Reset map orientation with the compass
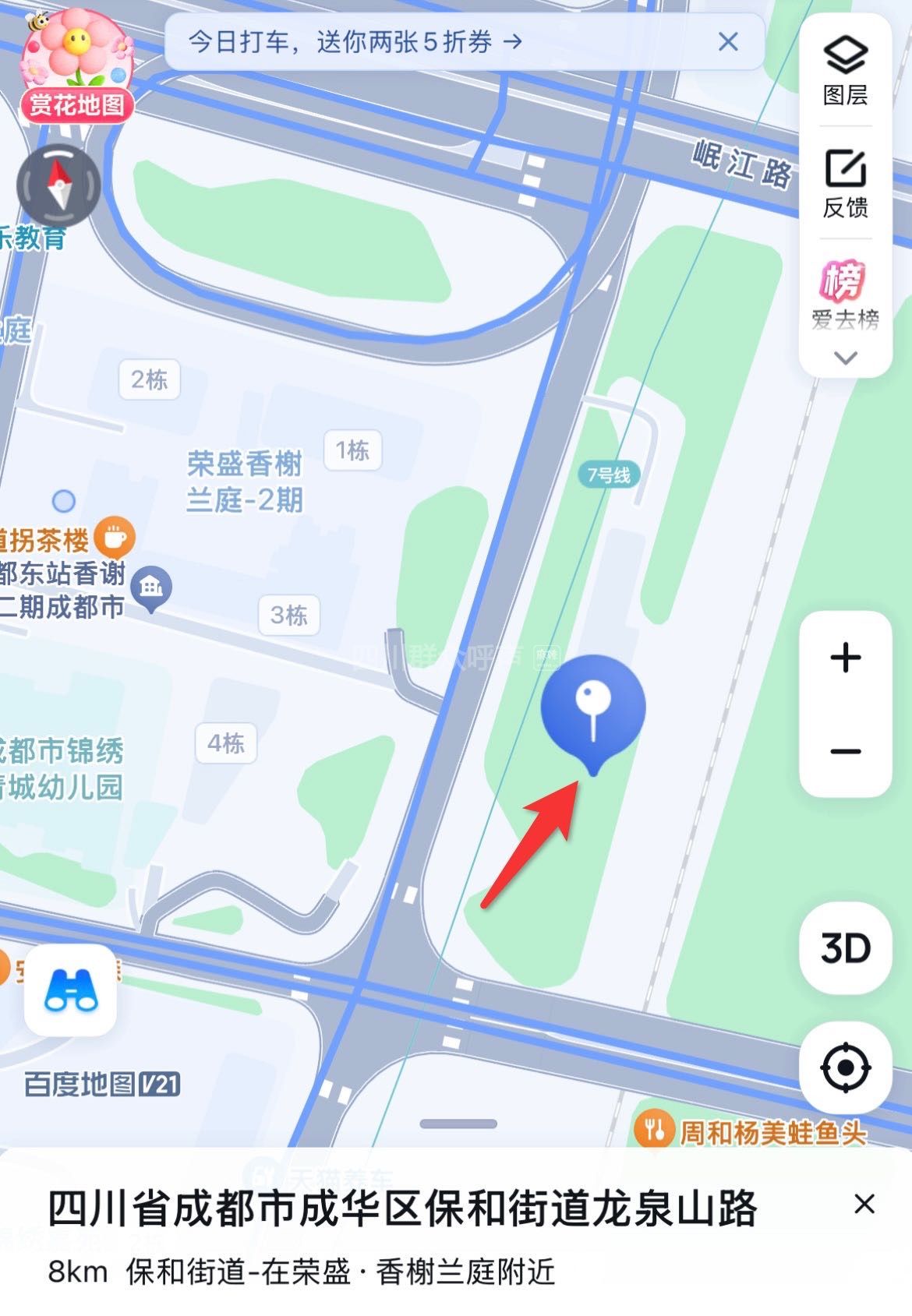Viewport: 912px width, 1316px height. tap(58, 185)
